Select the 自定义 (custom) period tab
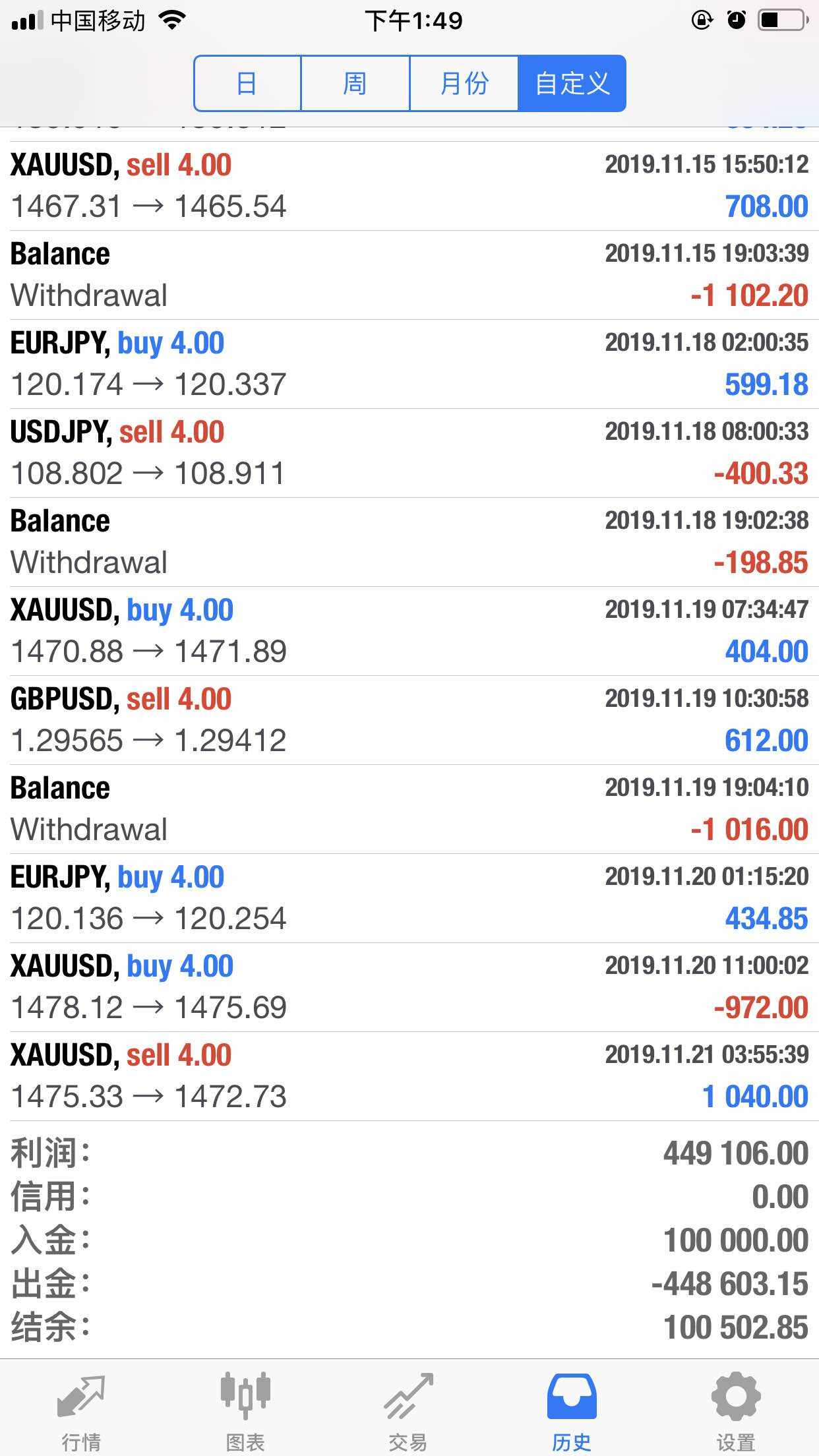 click(572, 84)
